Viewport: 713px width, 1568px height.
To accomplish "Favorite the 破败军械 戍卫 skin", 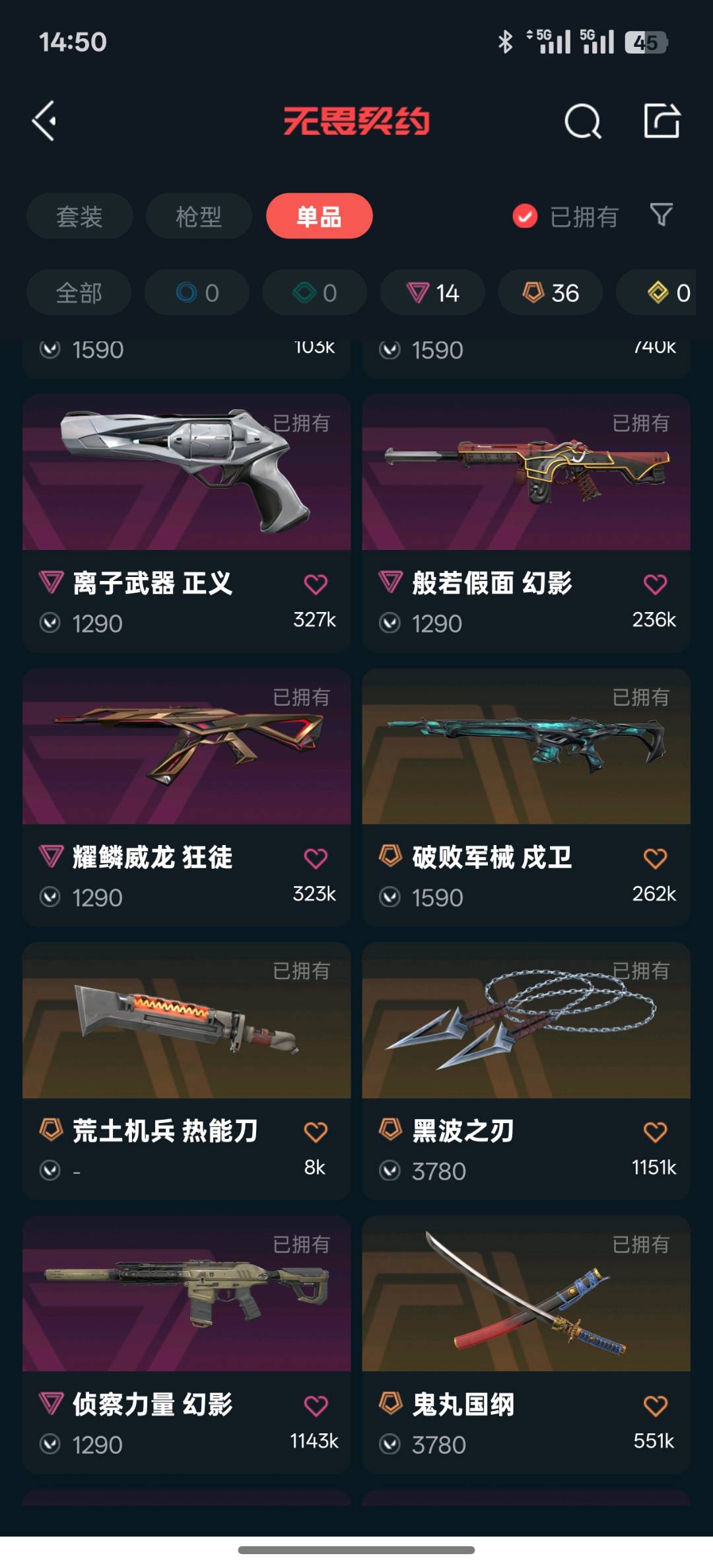I will click(655, 858).
